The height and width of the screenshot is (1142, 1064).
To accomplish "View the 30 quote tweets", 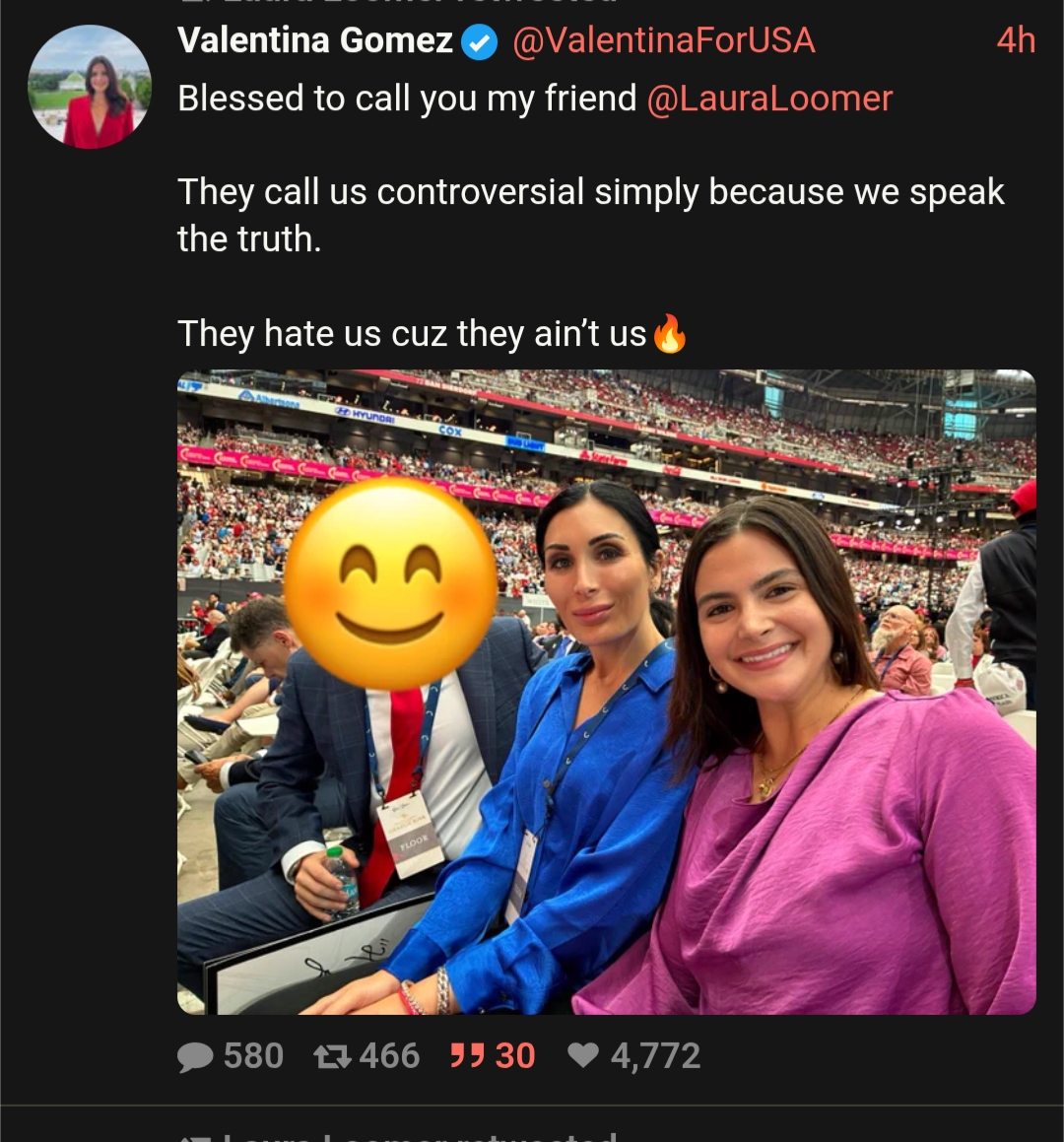I will tap(492, 1056).
